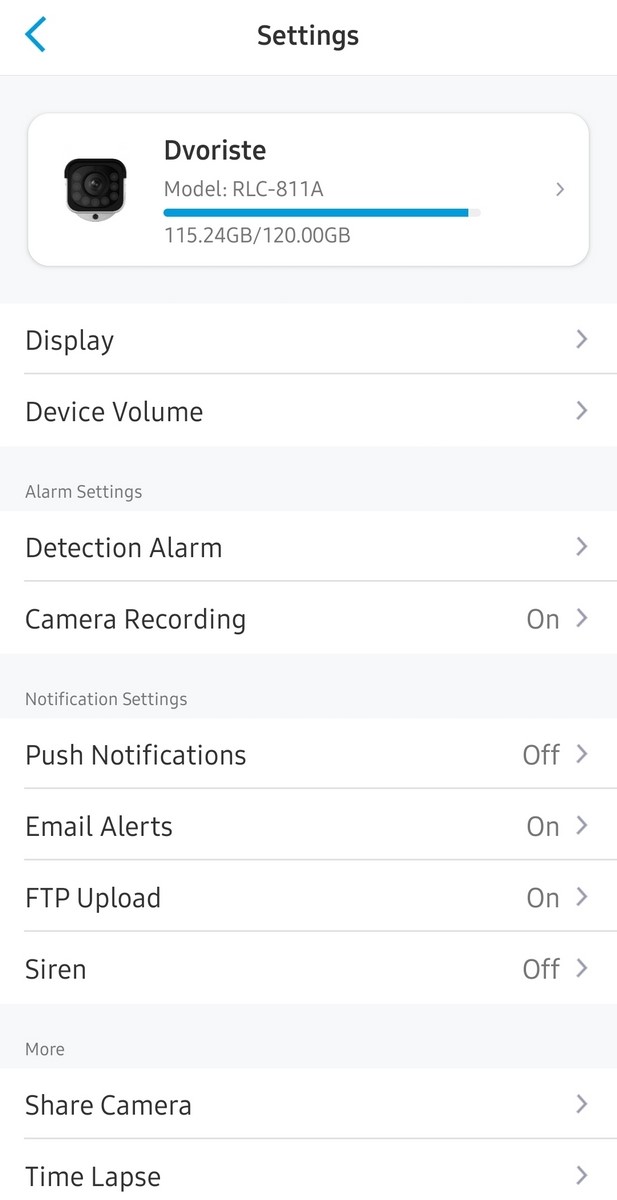The height and width of the screenshot is (1200, 617).
Task: Open Siren settings
Action: (308, 969)
